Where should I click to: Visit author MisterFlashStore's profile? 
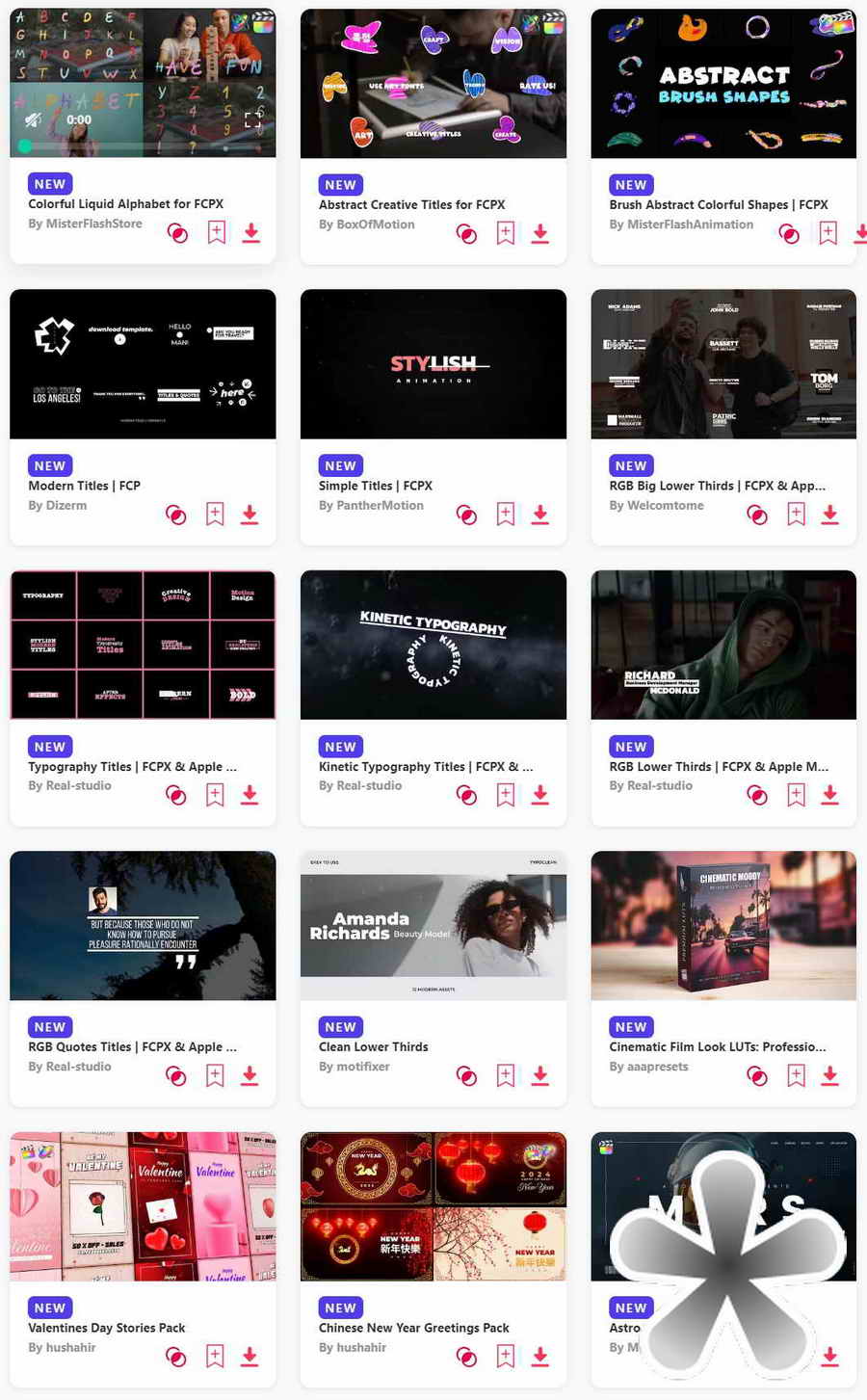point(85,224)
